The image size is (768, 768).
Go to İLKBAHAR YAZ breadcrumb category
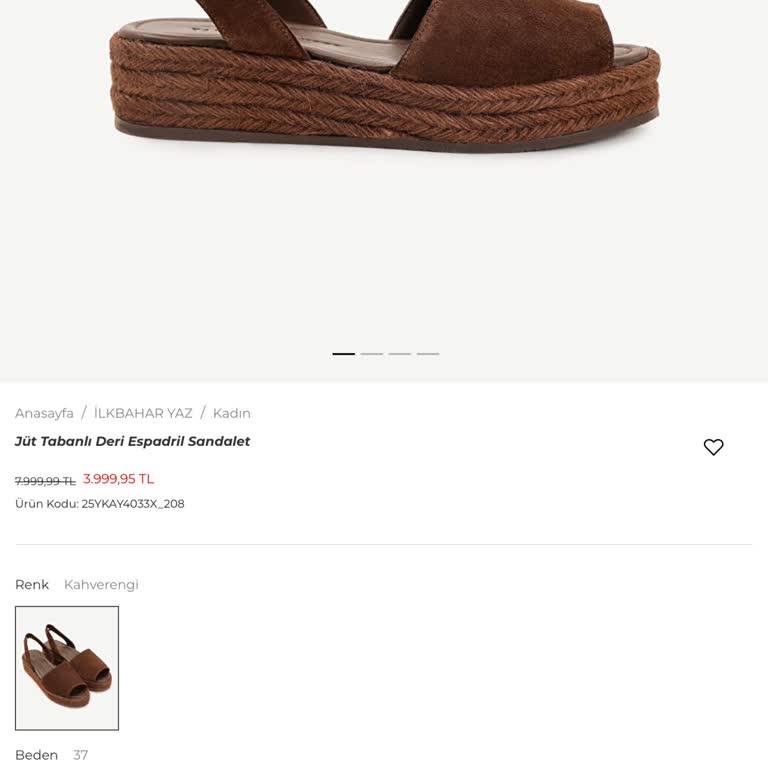point(143,413)
